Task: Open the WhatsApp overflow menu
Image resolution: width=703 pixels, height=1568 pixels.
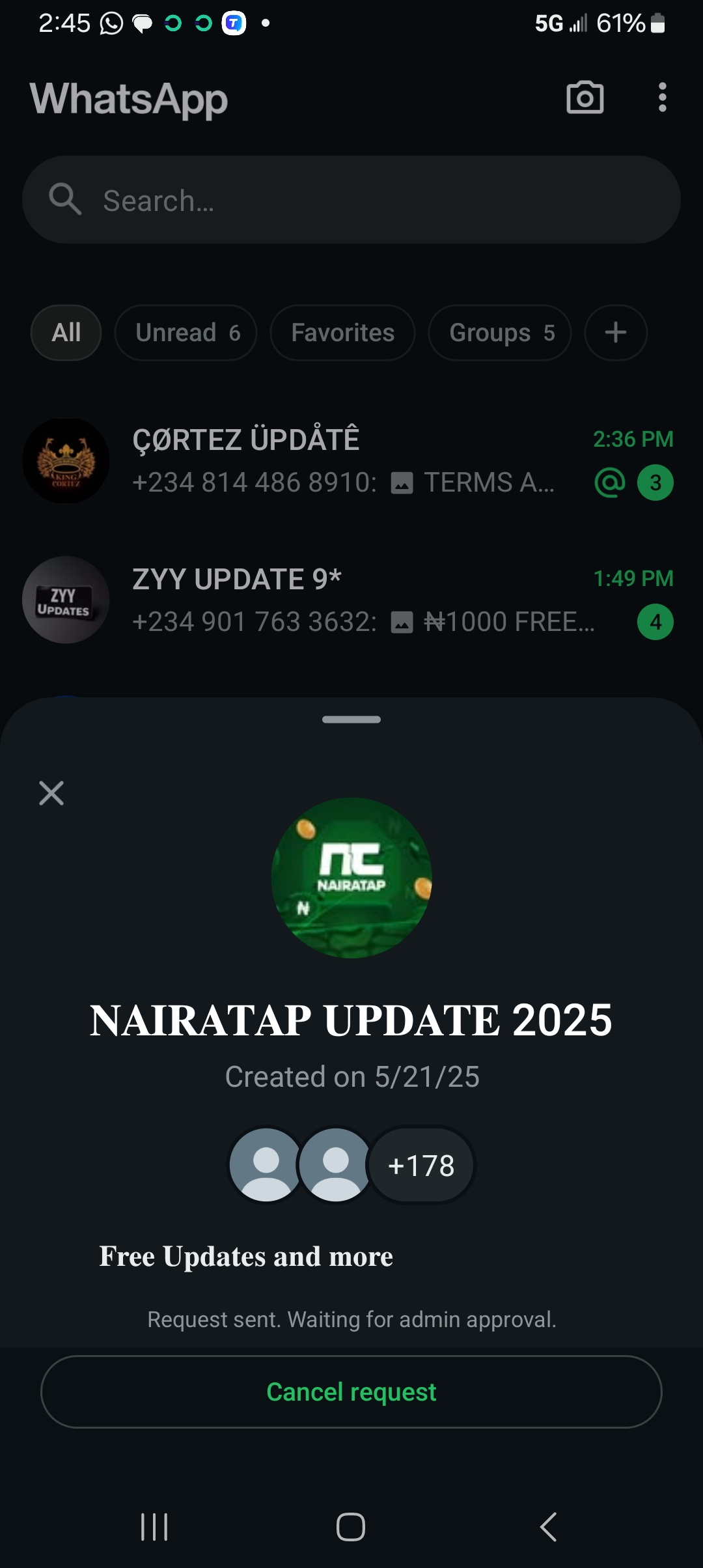Action: coord(662,98)
